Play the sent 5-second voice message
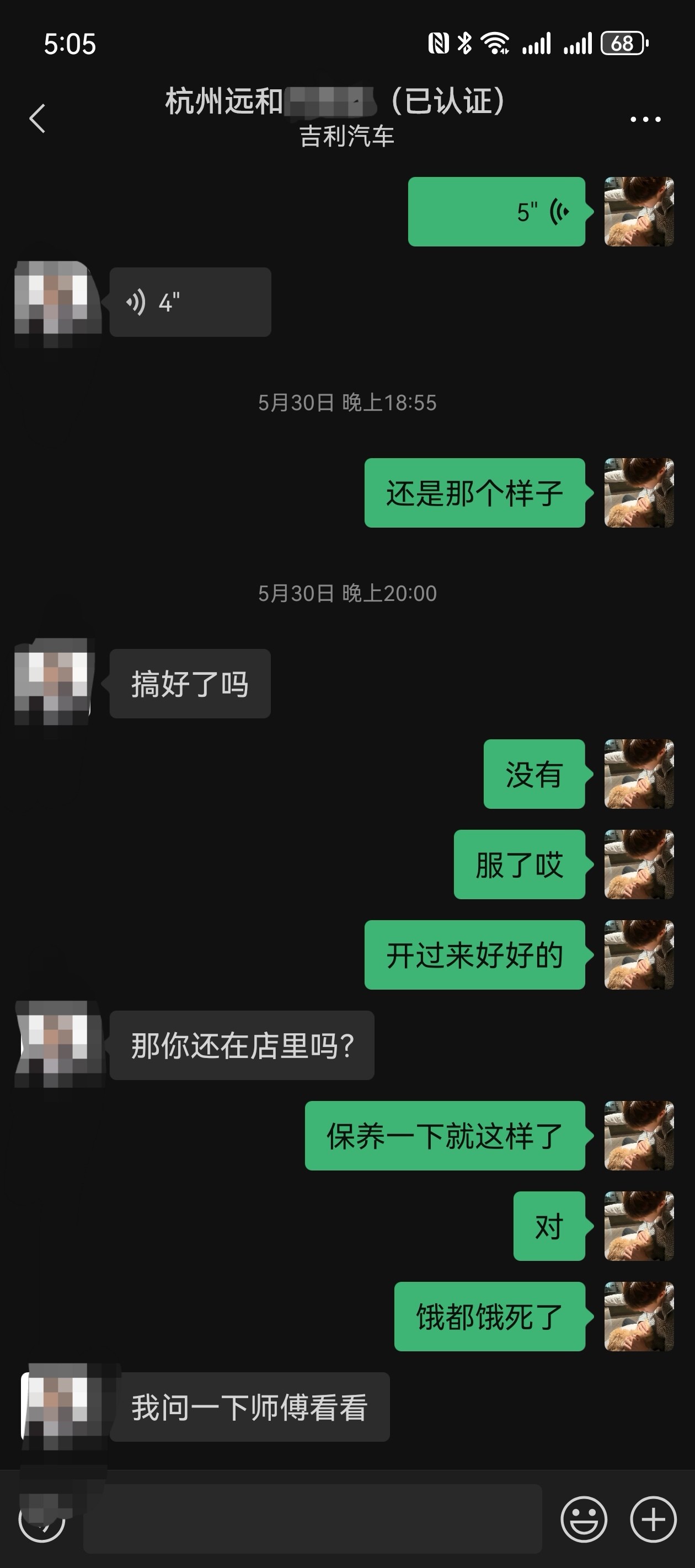 point(496,212)
